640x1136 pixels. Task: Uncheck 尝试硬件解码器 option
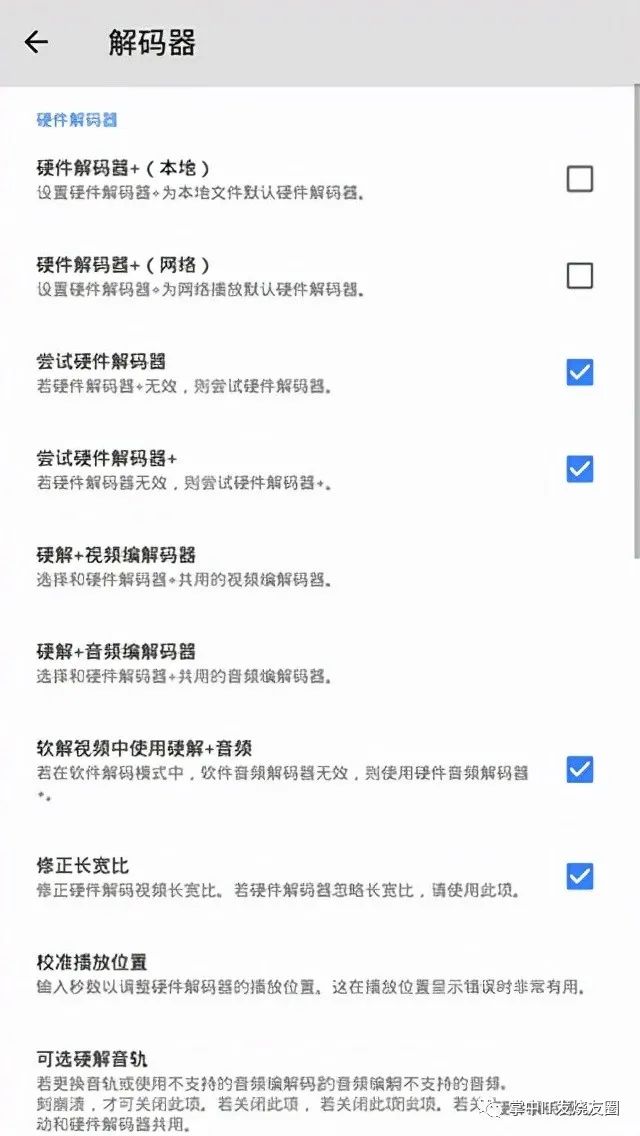[x=579, y=372]
